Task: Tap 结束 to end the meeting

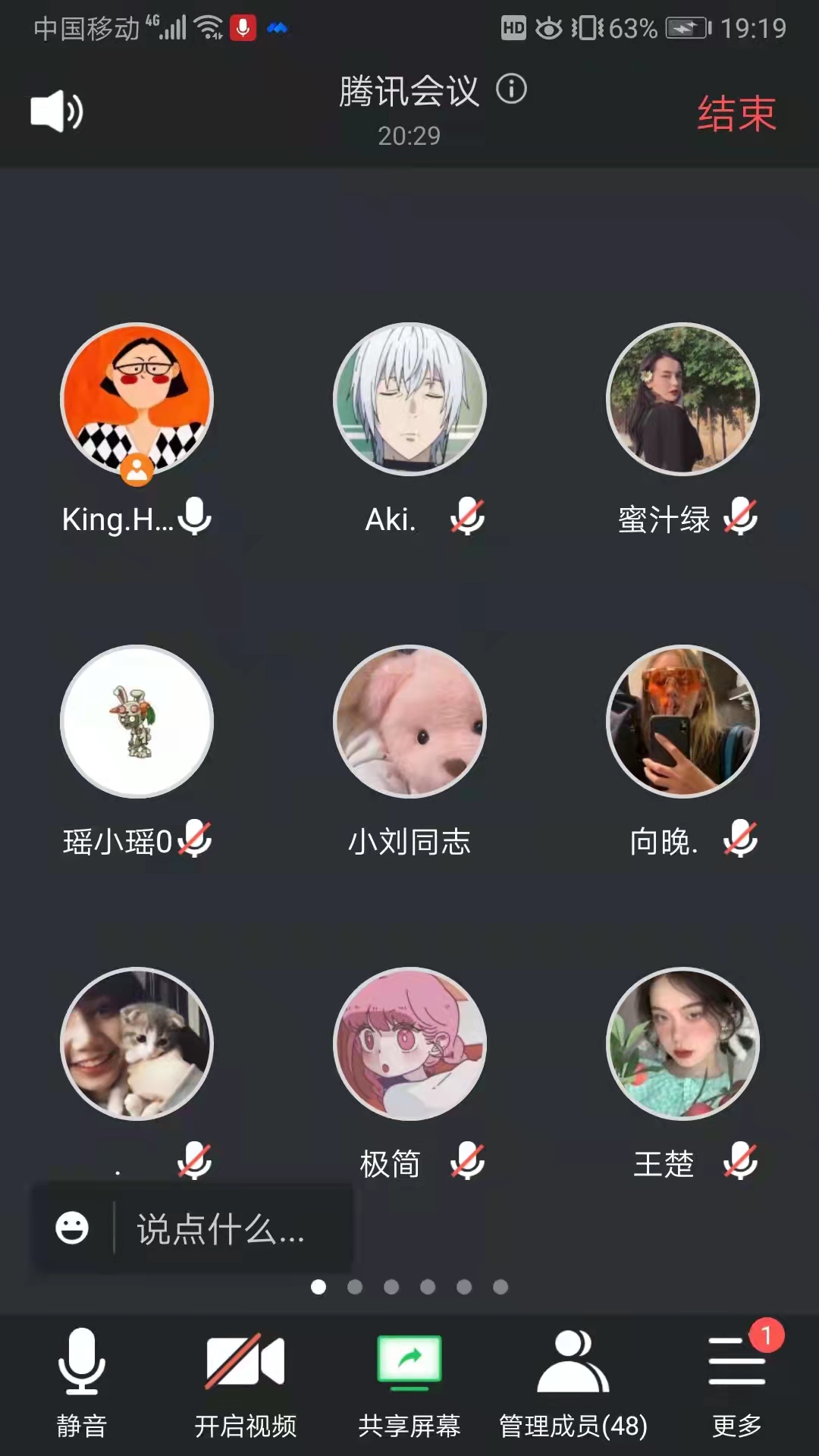Action: tap(736, 115)
